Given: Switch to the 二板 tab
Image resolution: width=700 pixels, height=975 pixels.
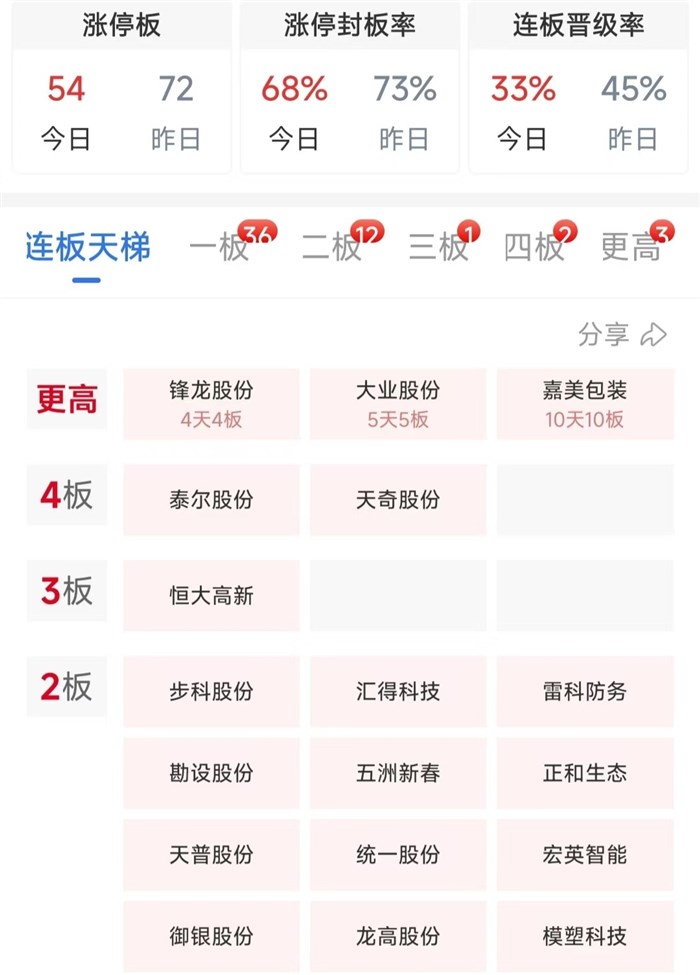Looking at the screenshot, I should 331,247.
